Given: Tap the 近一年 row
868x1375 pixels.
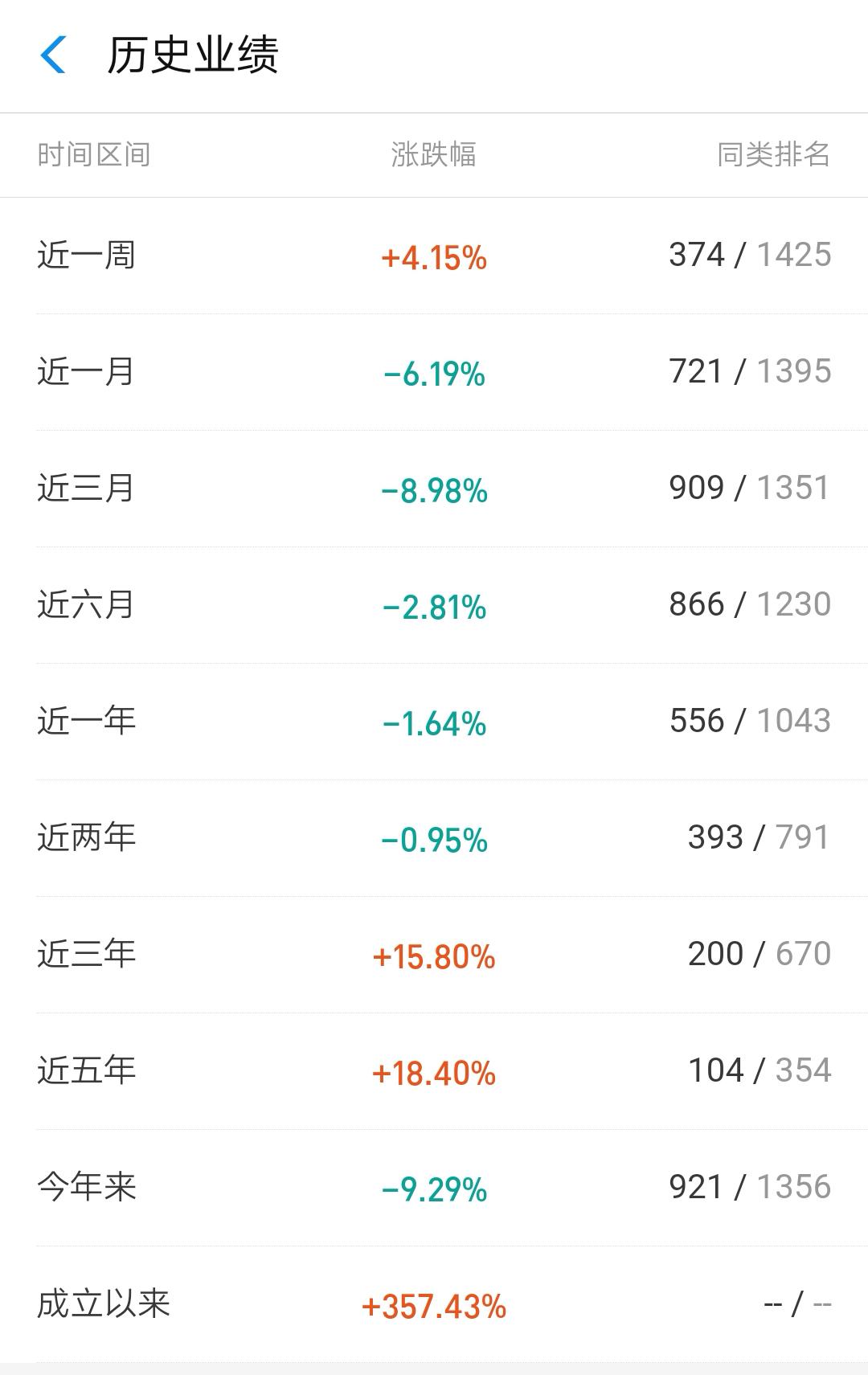Looking at the screenshot, I should (x=88, y=721).
